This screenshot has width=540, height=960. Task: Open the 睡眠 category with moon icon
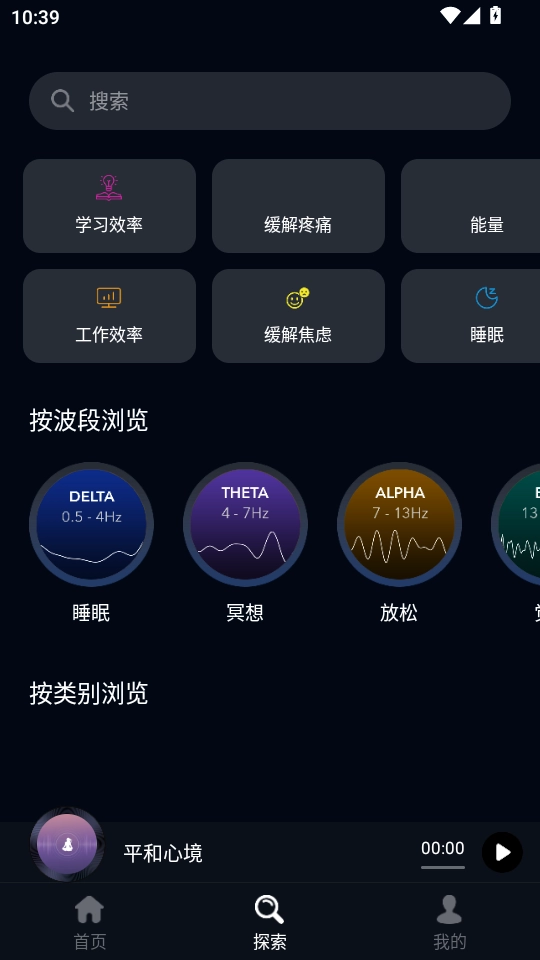tap(470, 316)
